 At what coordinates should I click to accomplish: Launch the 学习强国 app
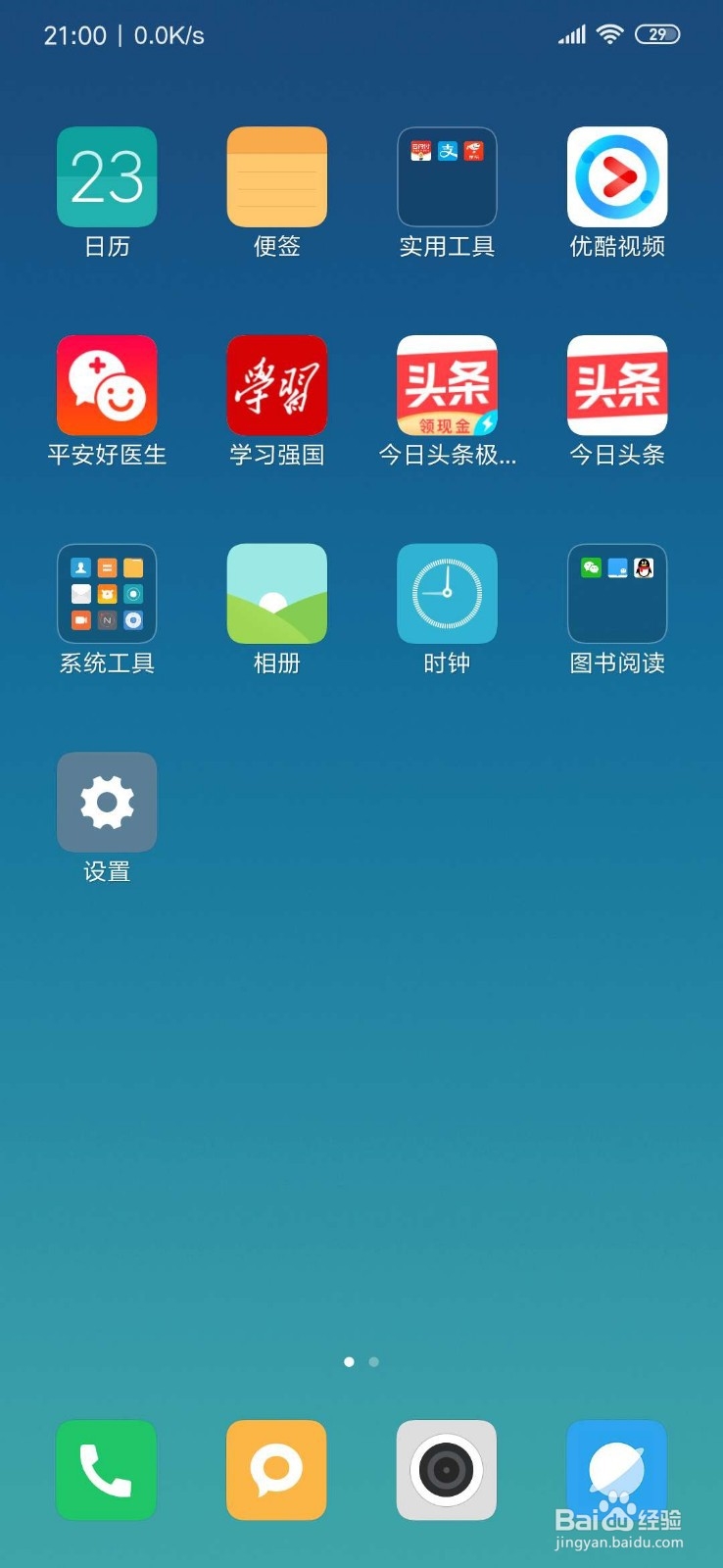click(276, 385)
